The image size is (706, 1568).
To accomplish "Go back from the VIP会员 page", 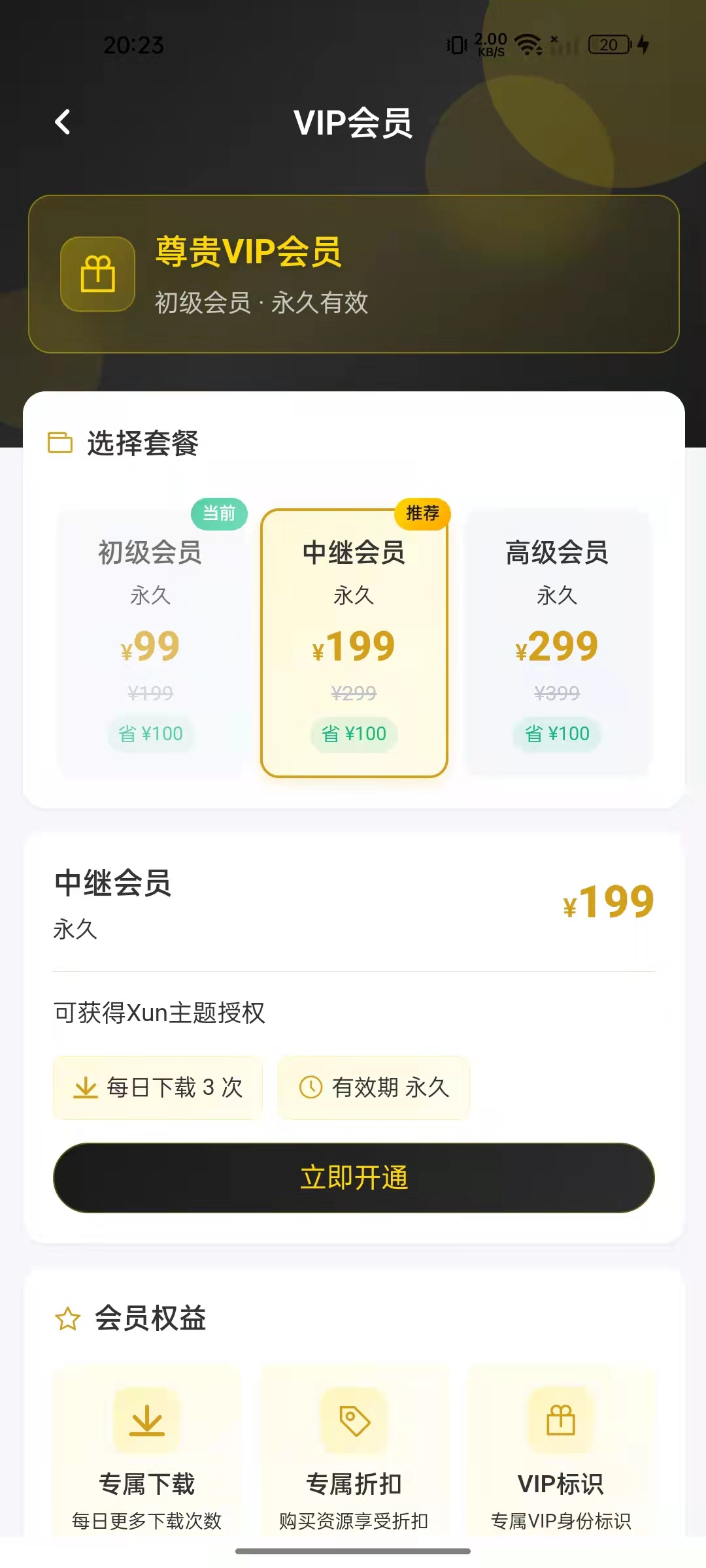I will coord(63,122).
